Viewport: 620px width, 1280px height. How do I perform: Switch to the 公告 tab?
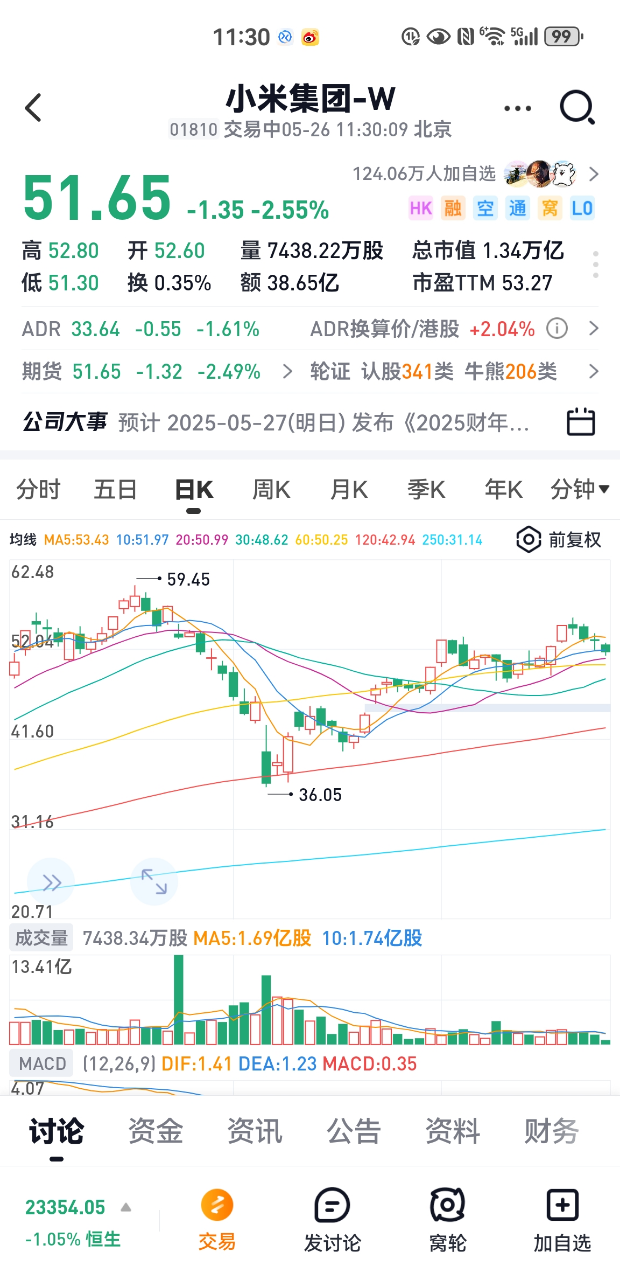354,1131
